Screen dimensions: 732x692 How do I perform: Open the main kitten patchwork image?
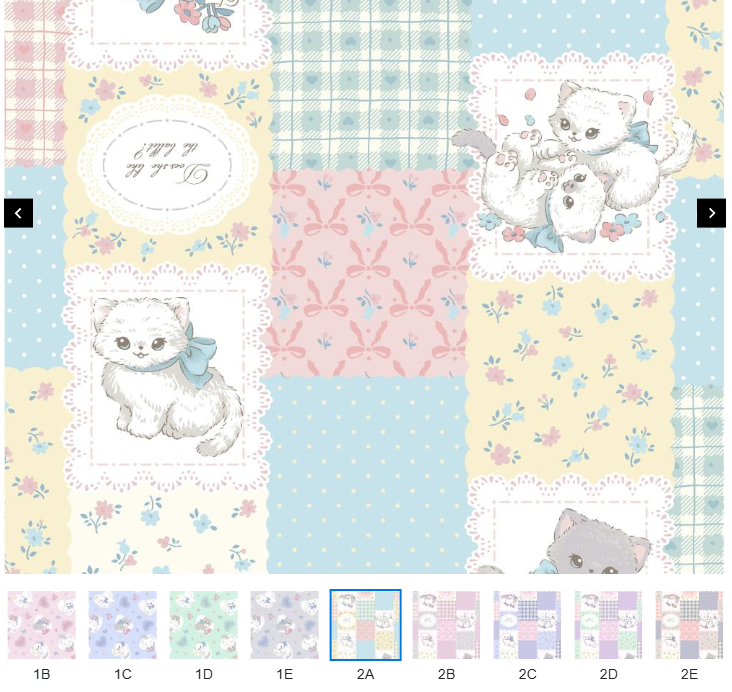point(365,300)
